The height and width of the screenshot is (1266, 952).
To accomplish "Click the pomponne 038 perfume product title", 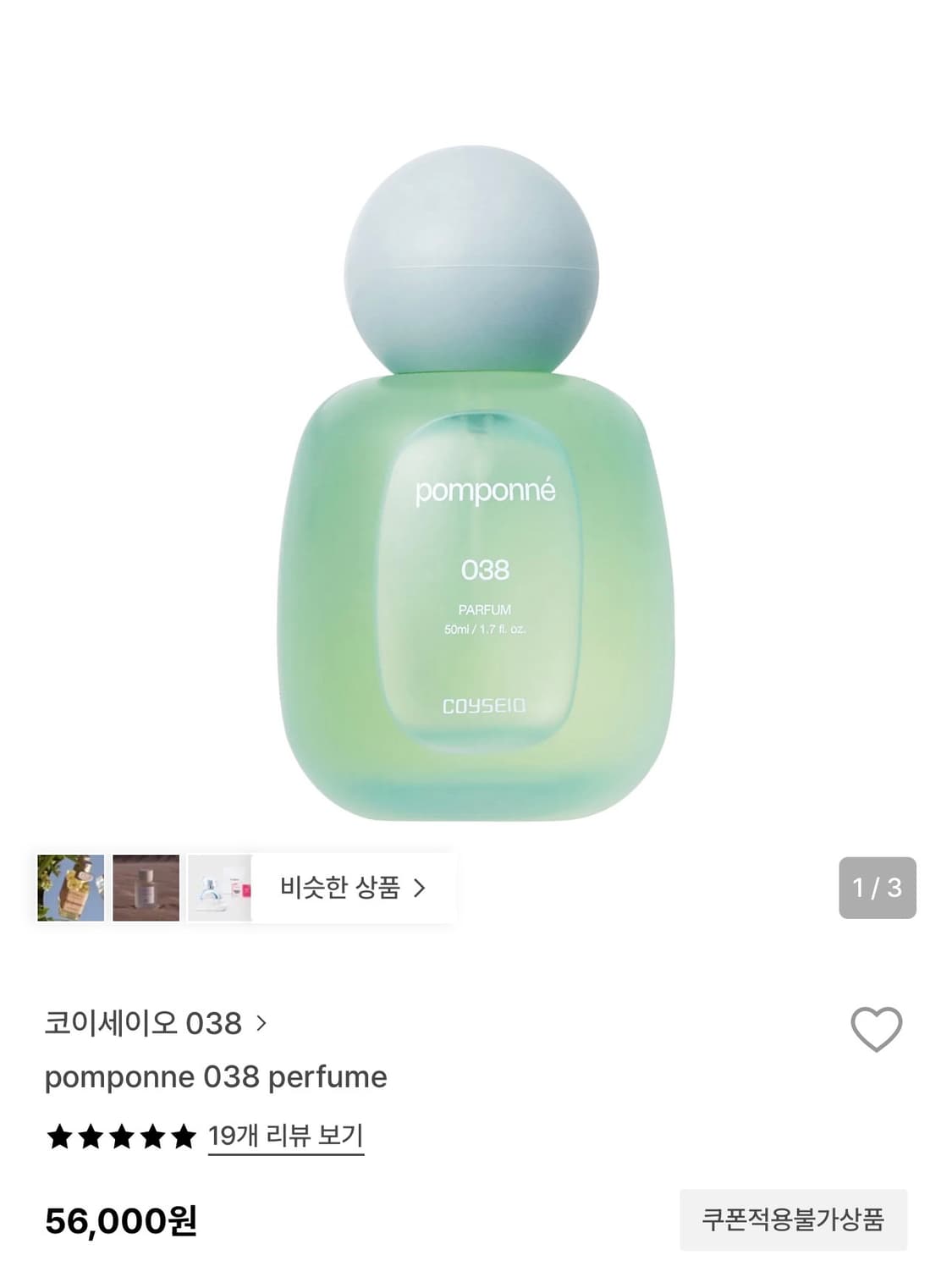I will click(x=216, y=1077).
